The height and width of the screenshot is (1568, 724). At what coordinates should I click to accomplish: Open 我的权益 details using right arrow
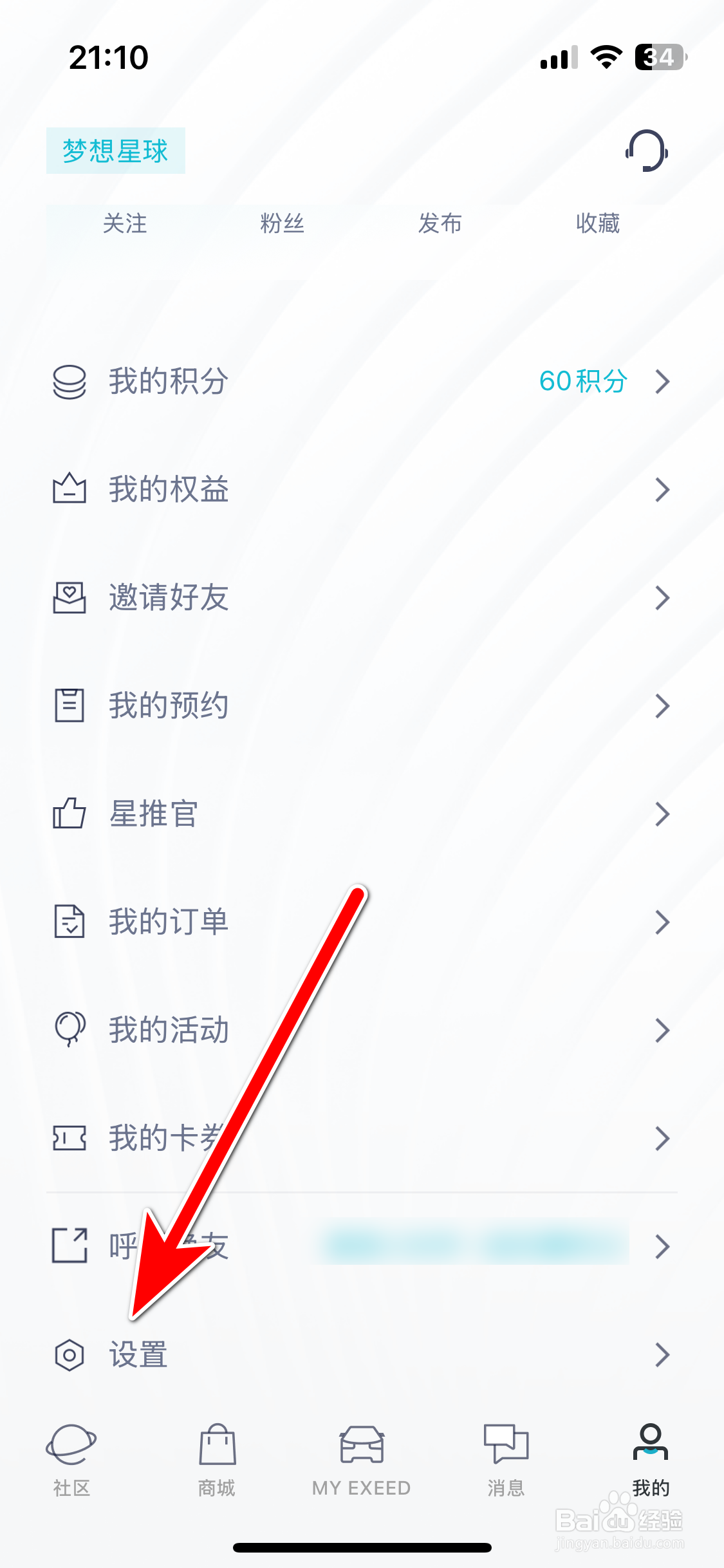tap(664, 490)
